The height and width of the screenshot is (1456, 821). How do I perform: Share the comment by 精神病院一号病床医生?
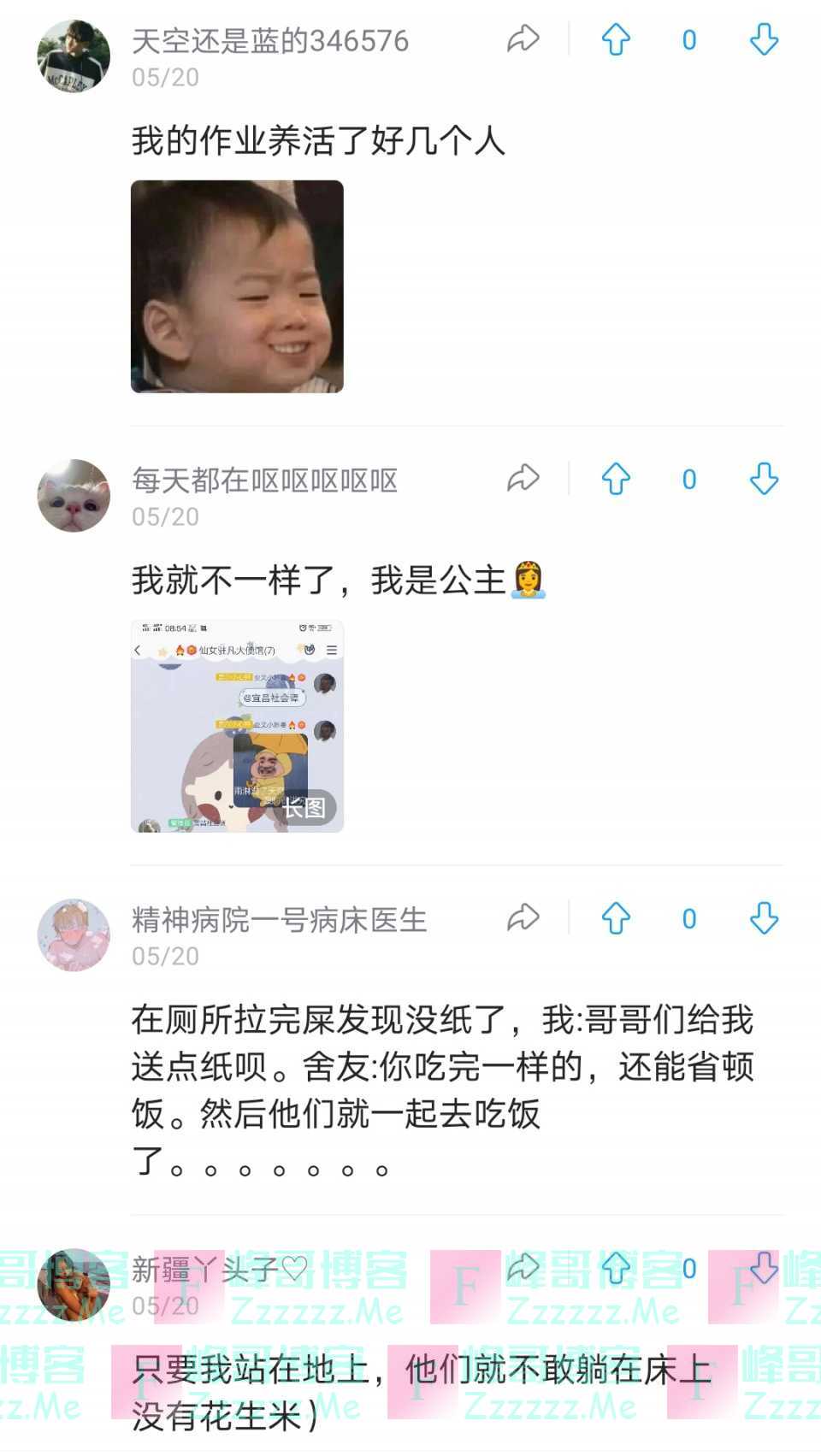click(523, 918)
